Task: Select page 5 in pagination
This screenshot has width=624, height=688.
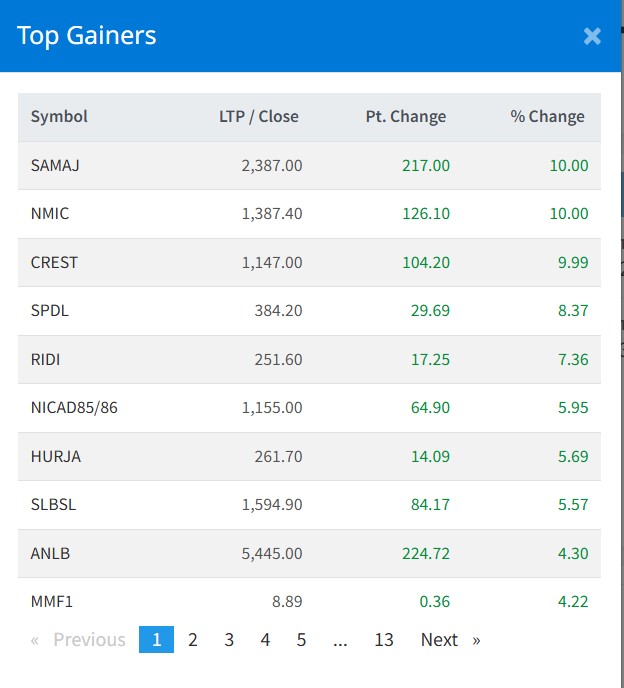Action: [x=301, y=640]
